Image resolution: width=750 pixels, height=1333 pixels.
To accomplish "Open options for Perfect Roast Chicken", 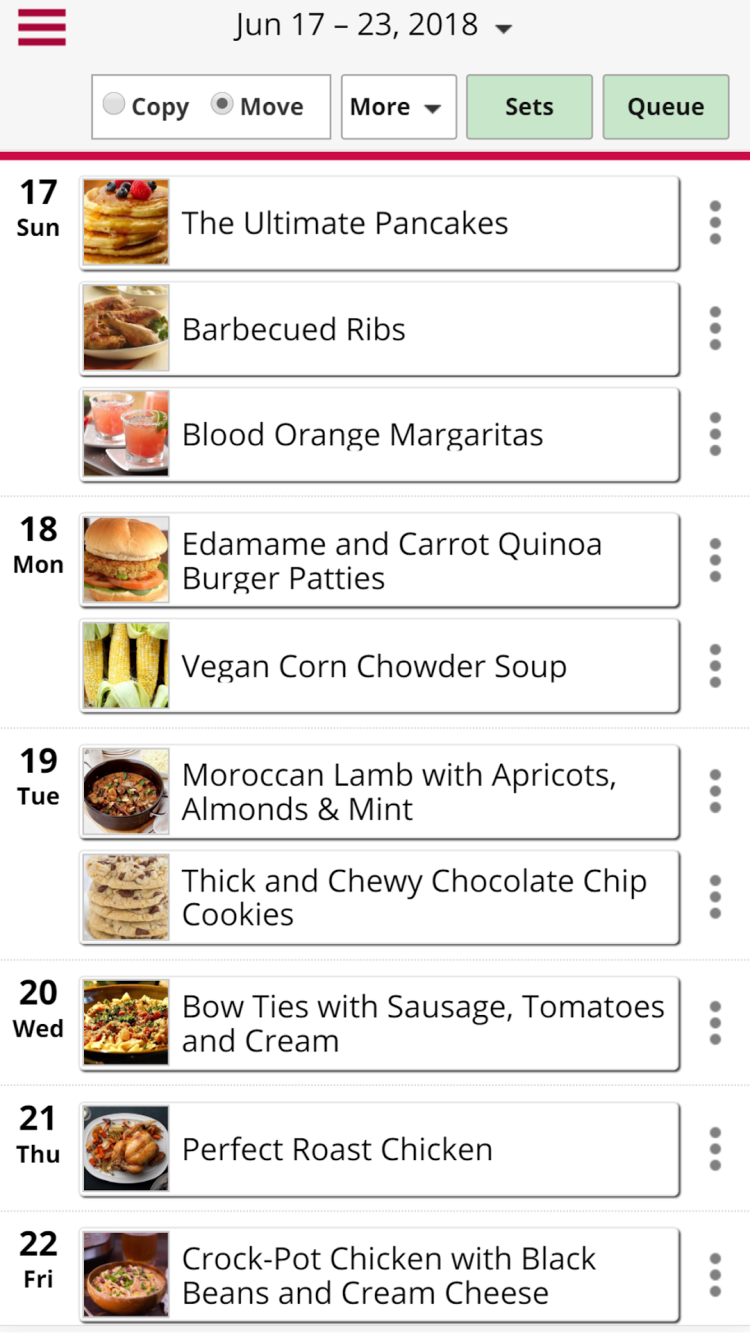I will point(715,1149).
